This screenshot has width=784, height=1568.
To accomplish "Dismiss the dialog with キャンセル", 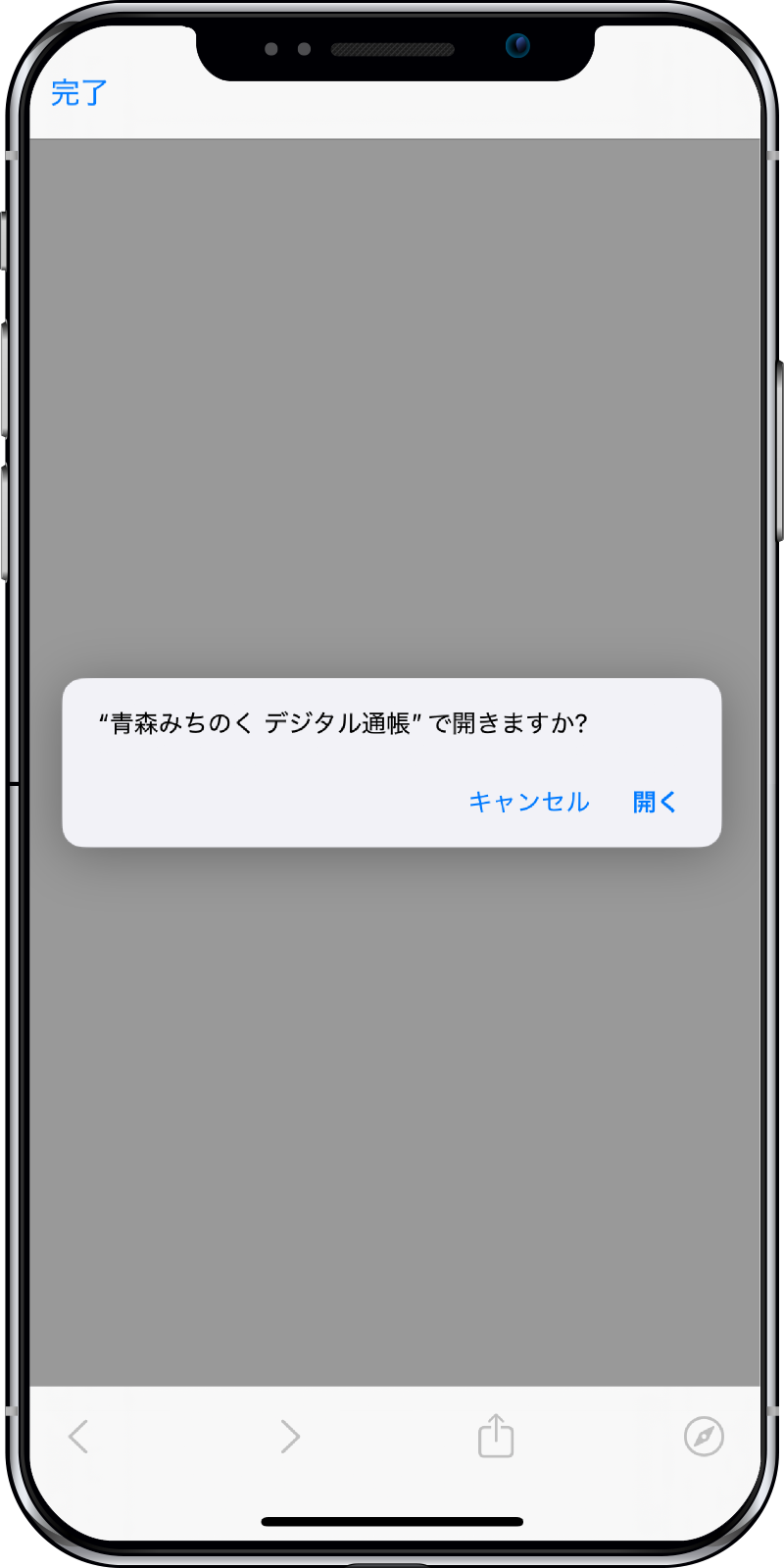I will (x=529, y=802).
